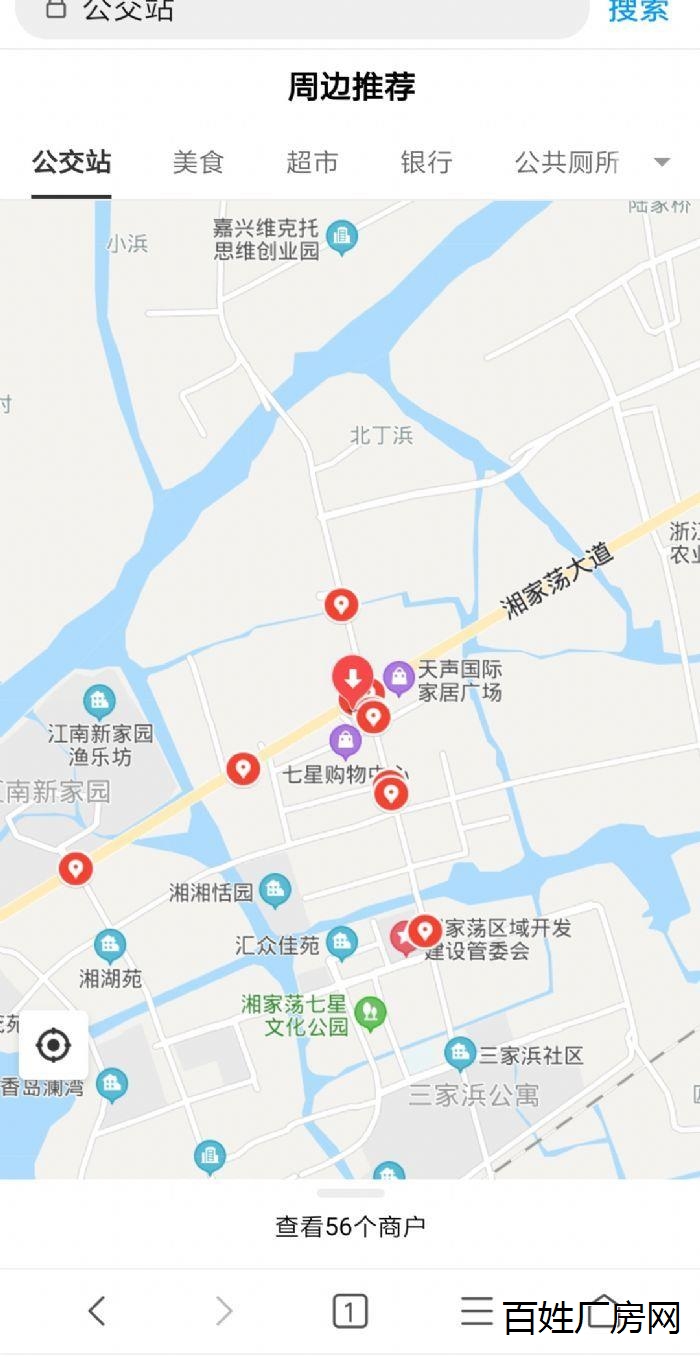Go back with the browser back arrow
Viewport: 700px width, 1357px height.
tap(96, 1311)
